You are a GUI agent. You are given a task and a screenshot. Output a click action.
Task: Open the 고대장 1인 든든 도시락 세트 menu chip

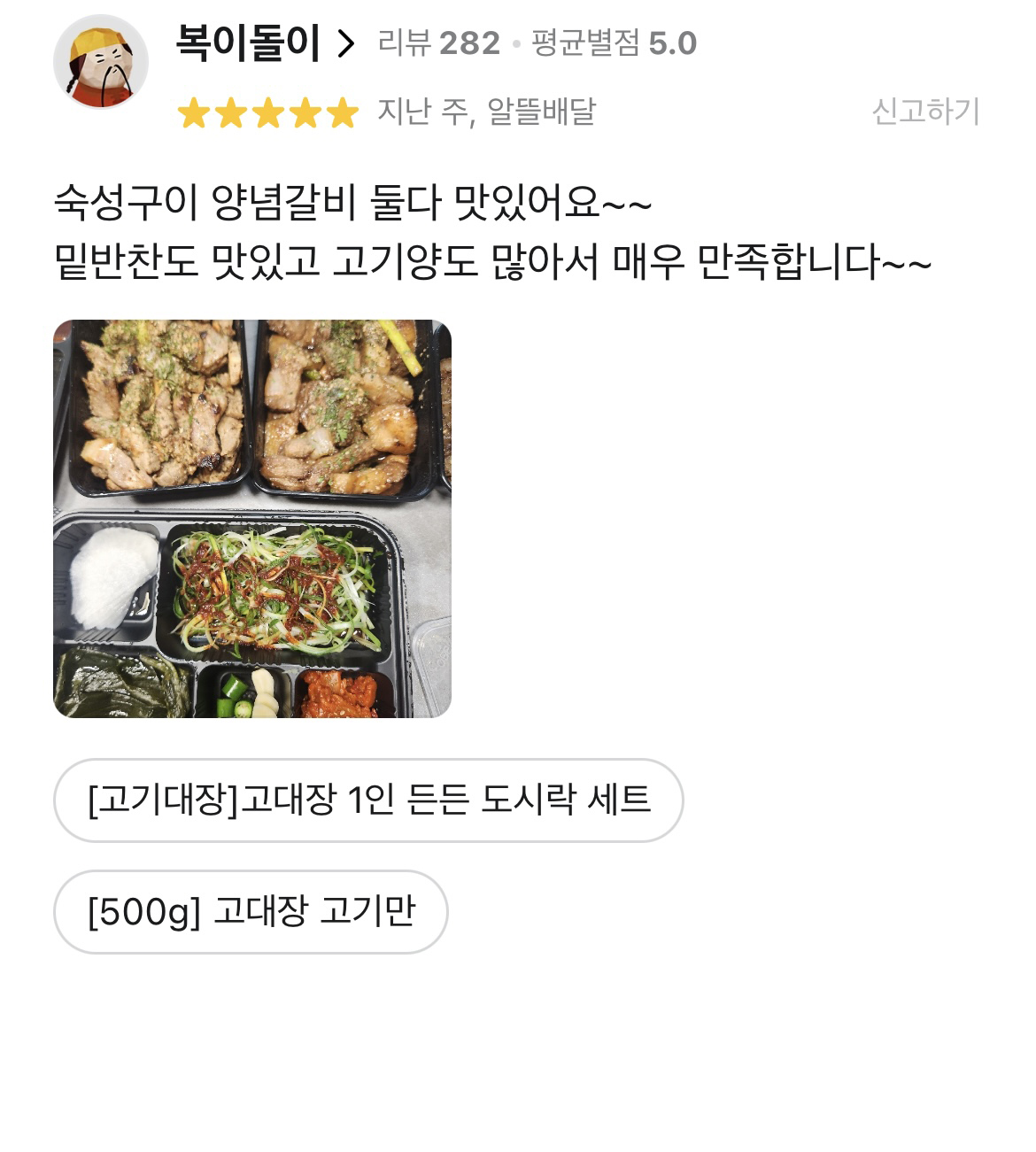tap(368, 800)
